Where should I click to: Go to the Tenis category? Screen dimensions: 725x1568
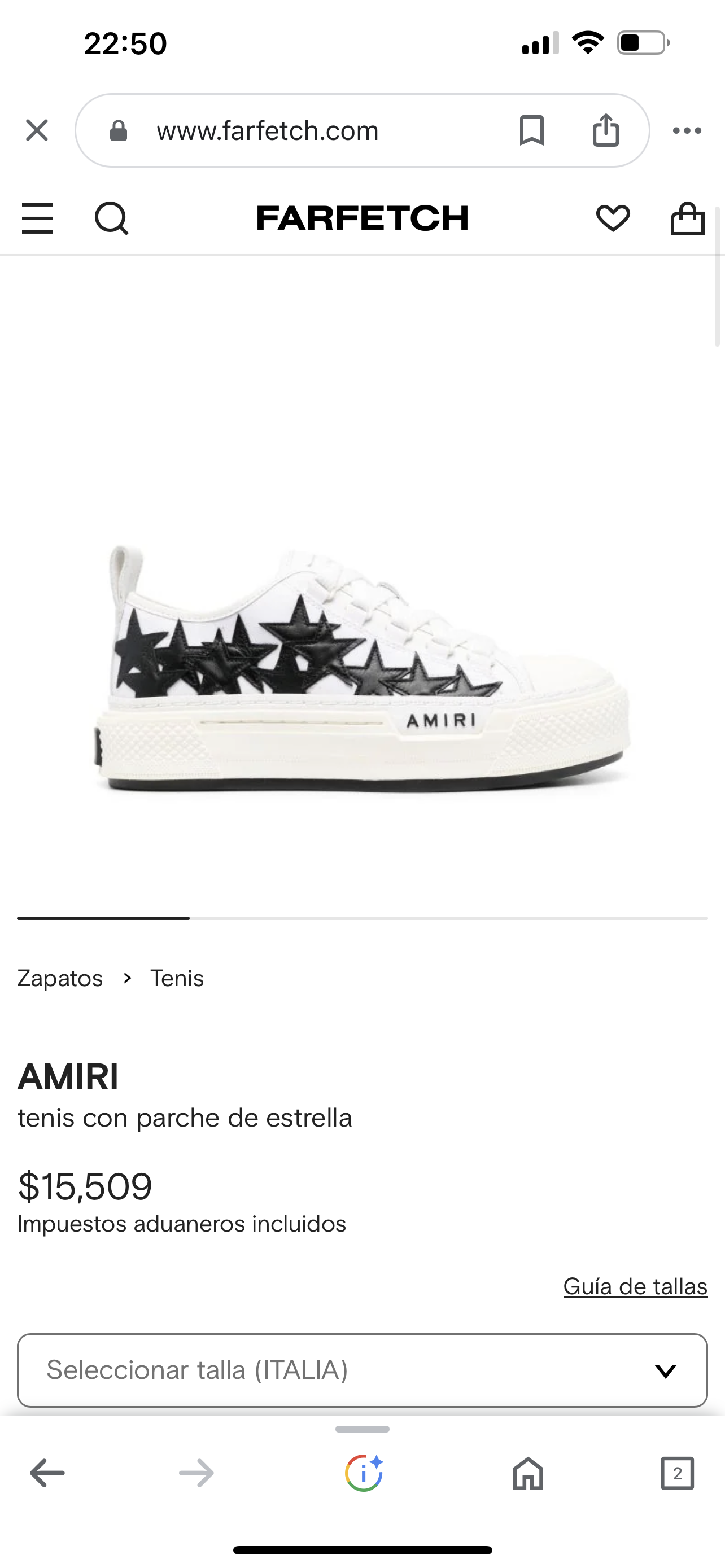177,978
